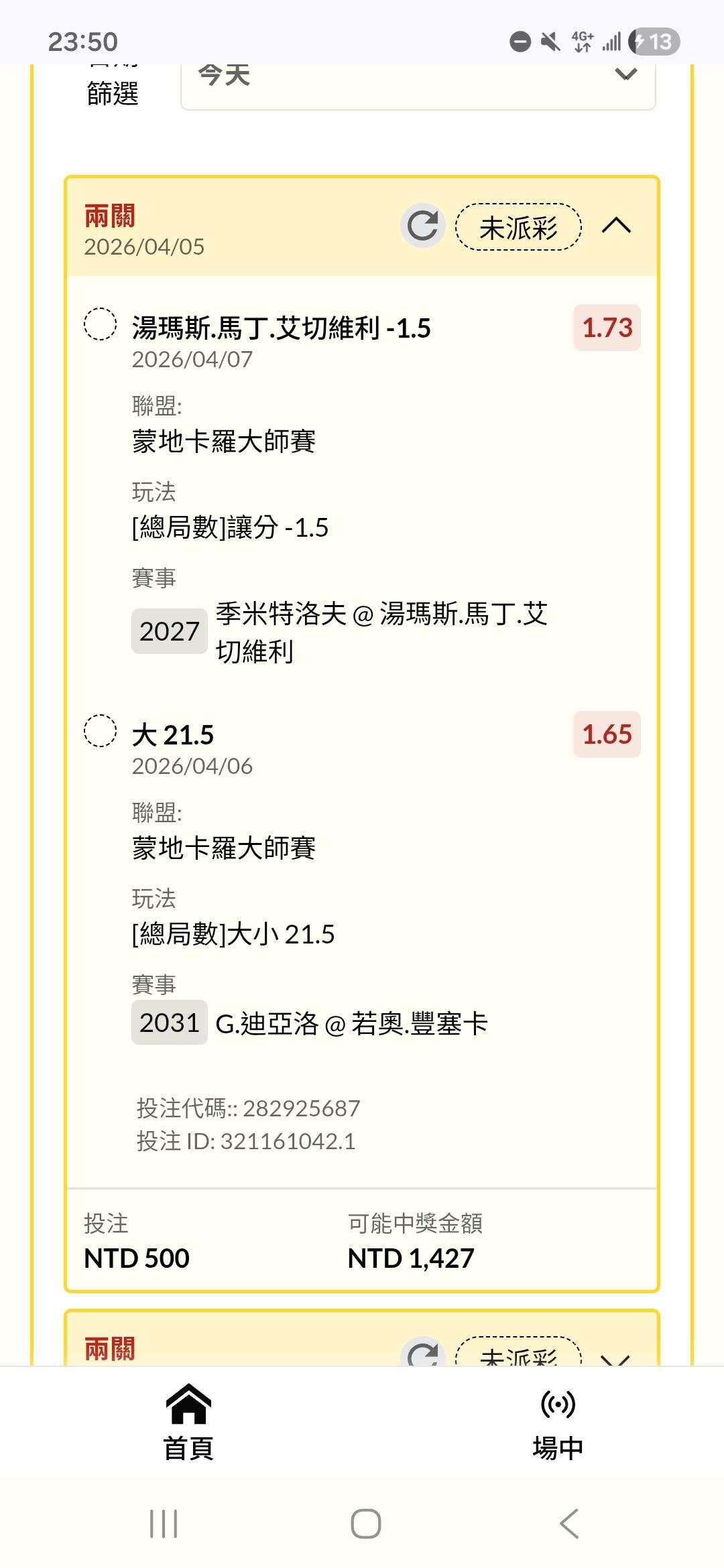The width and height of the screenshot is (724, 1568).
Task: Open the system recent apps view
Action: pos(164,1524)
